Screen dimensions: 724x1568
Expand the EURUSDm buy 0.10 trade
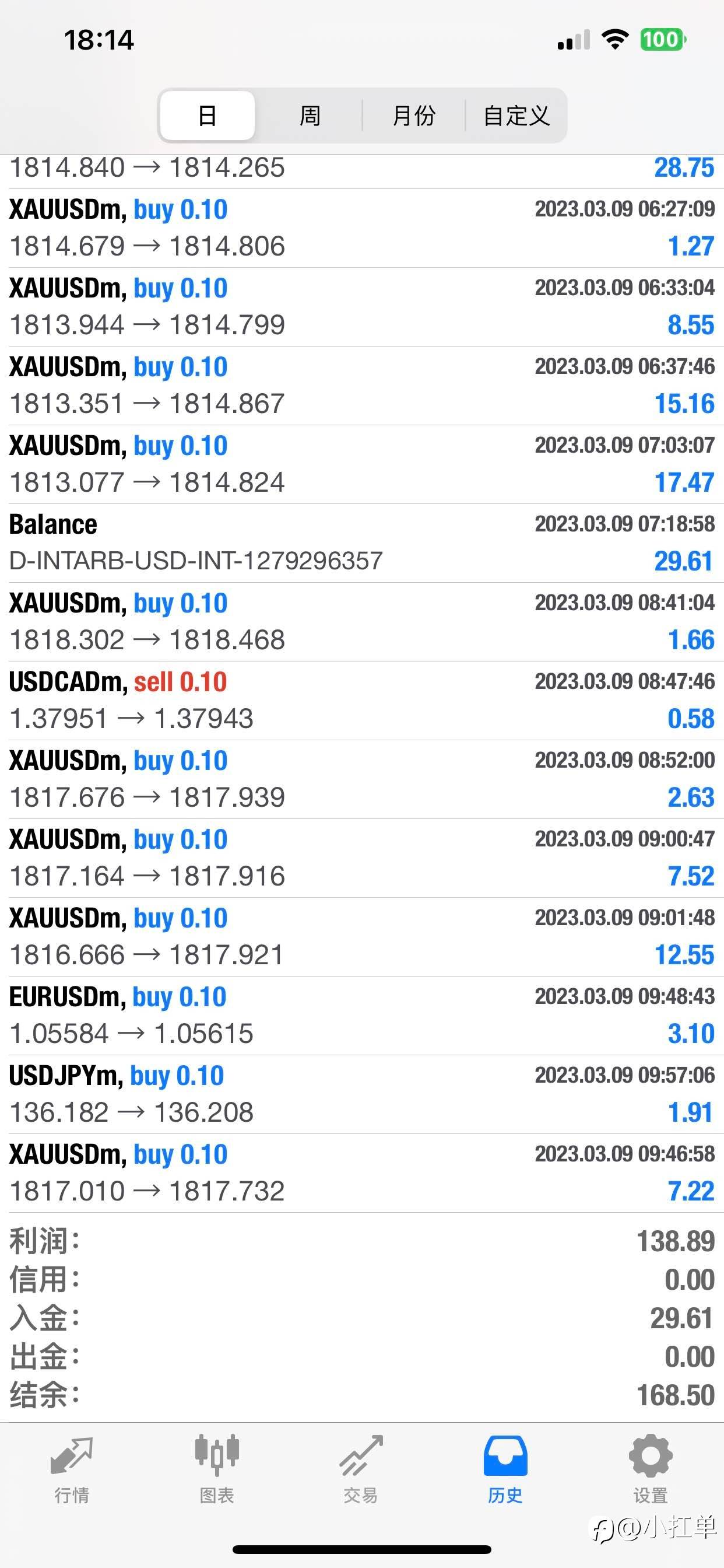click(362, 1016)
